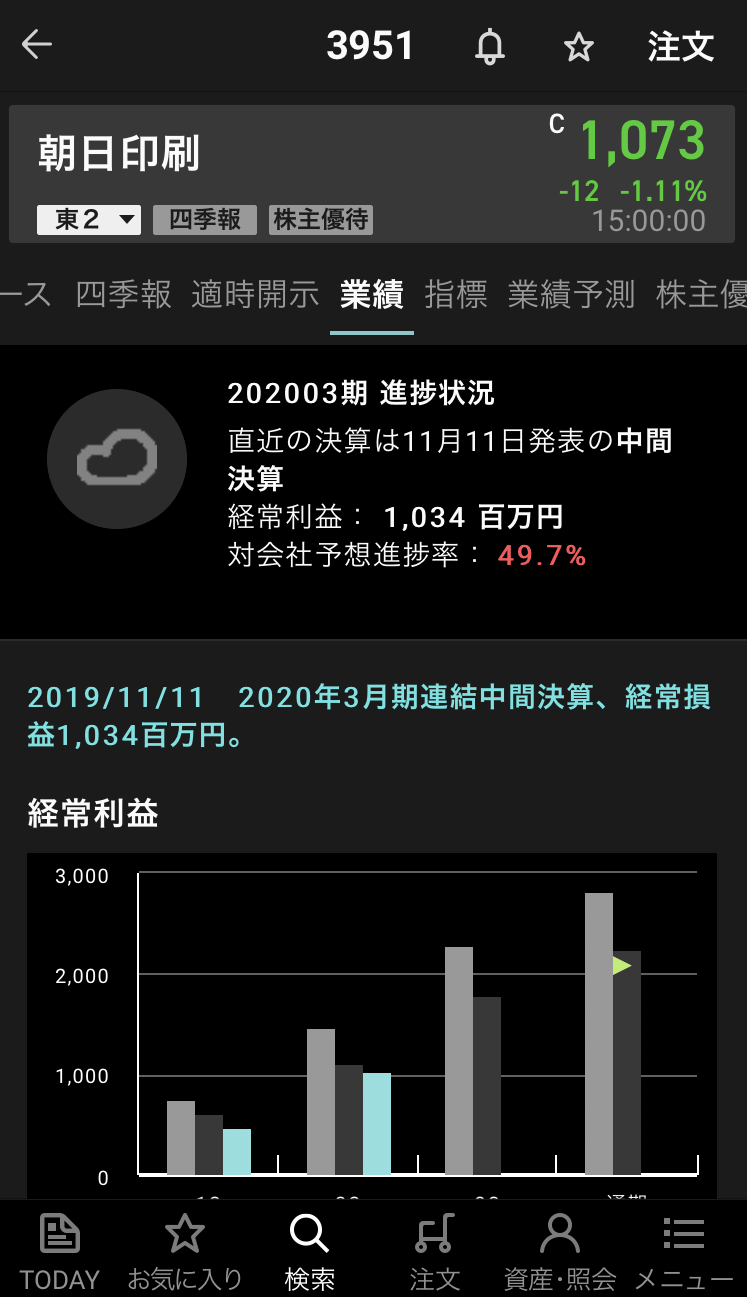The image size is (747, 1297).
Task: Open the メニュー tab
Action: pos(684,1250)
